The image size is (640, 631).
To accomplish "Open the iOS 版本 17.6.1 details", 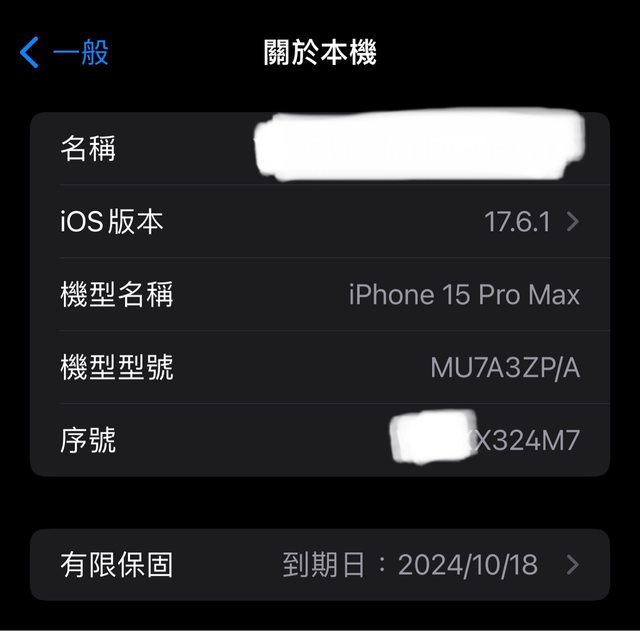I will tap(320, 221).
